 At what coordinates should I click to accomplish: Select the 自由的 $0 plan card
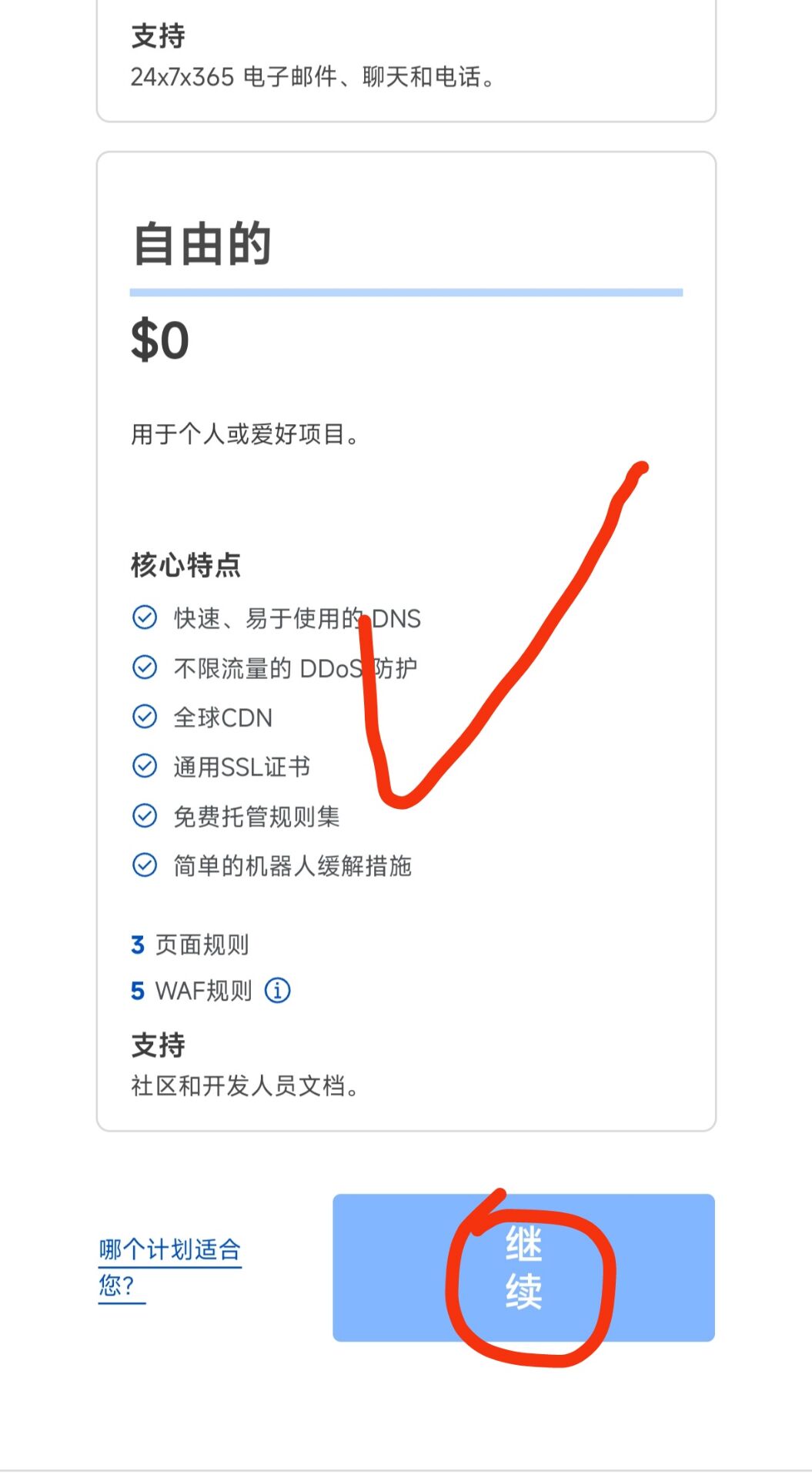406,641
